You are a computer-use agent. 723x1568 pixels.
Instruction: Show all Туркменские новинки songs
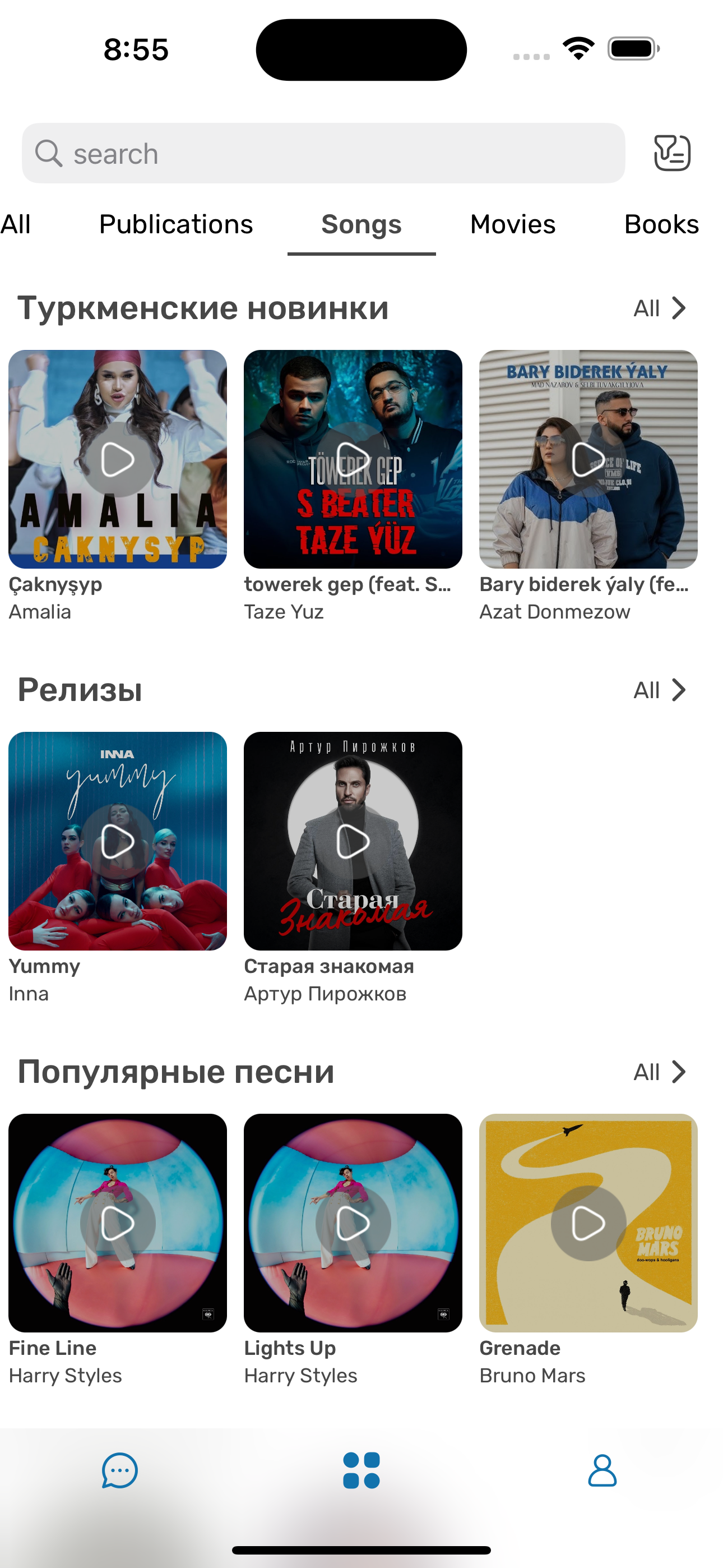pos(660,308)
